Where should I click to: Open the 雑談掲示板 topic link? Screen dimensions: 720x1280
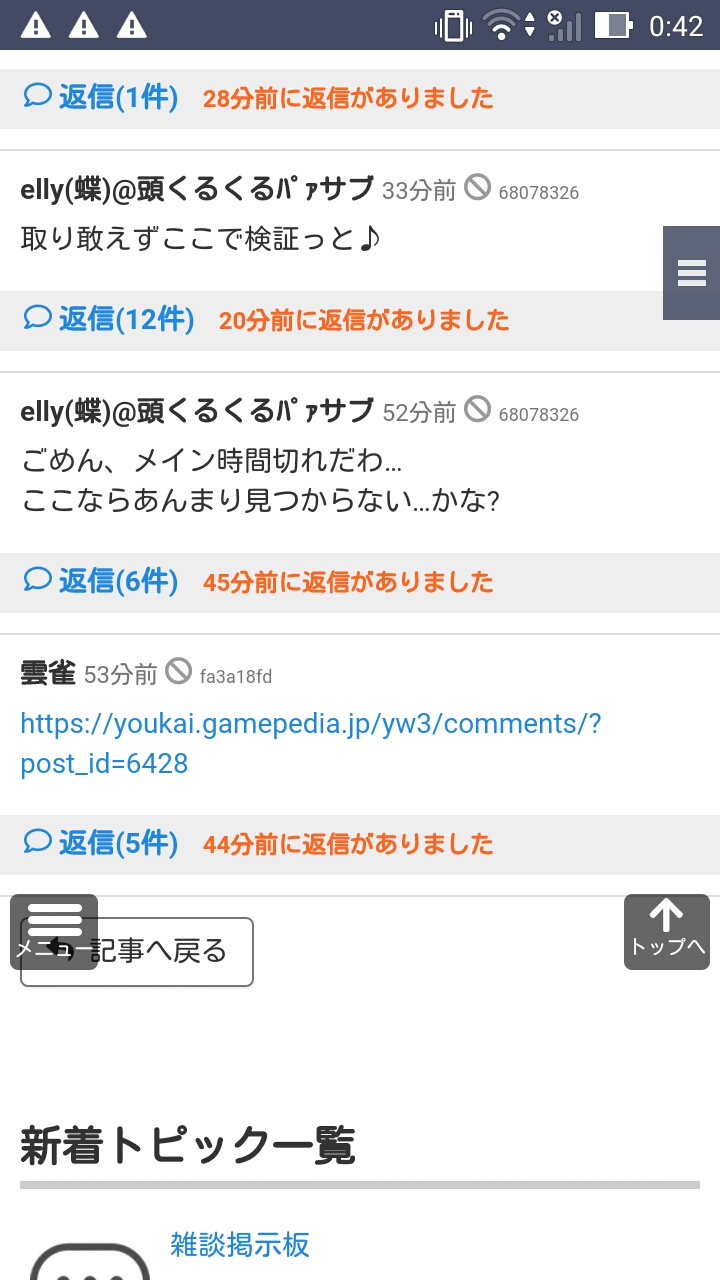click(240, 1244)
